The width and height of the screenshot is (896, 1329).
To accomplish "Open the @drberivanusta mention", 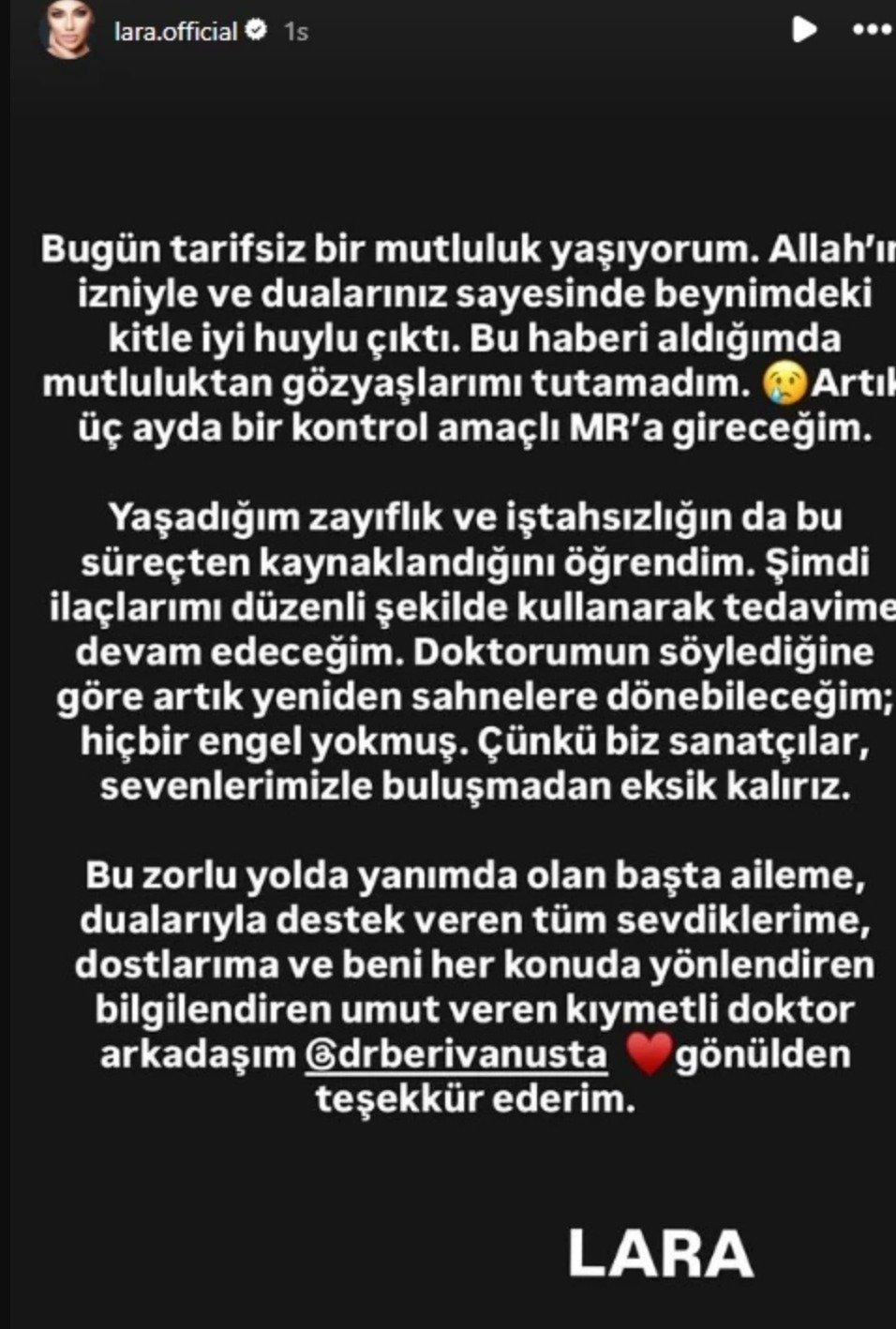I will 456,1055.
